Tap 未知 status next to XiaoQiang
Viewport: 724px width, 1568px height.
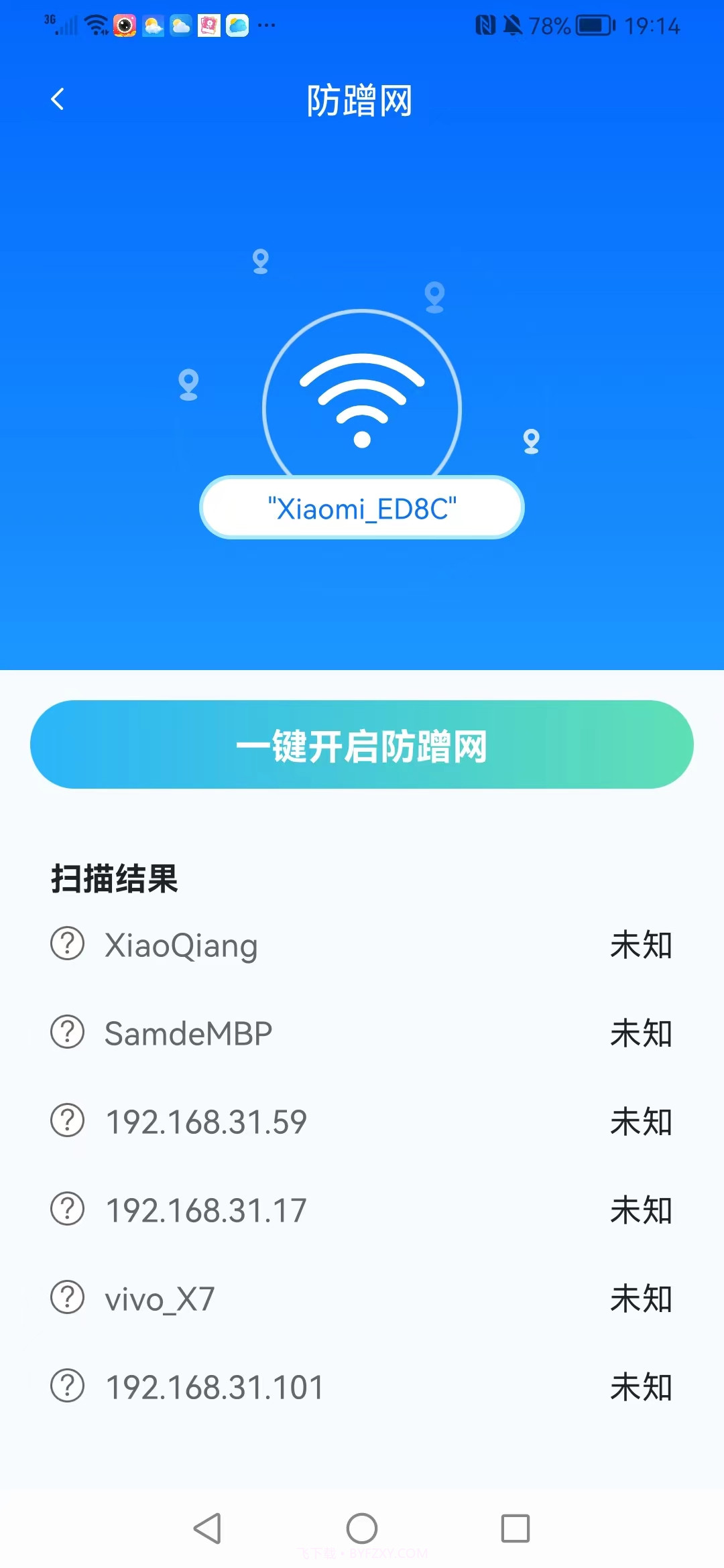(640, 945)
